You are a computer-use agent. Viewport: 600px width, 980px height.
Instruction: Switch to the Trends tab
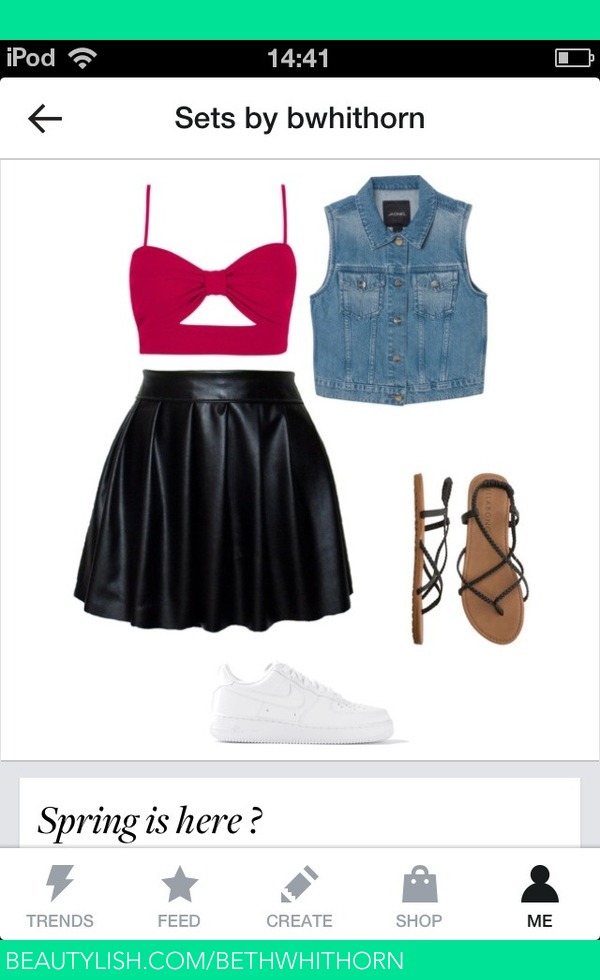click(x=60, y=897)
